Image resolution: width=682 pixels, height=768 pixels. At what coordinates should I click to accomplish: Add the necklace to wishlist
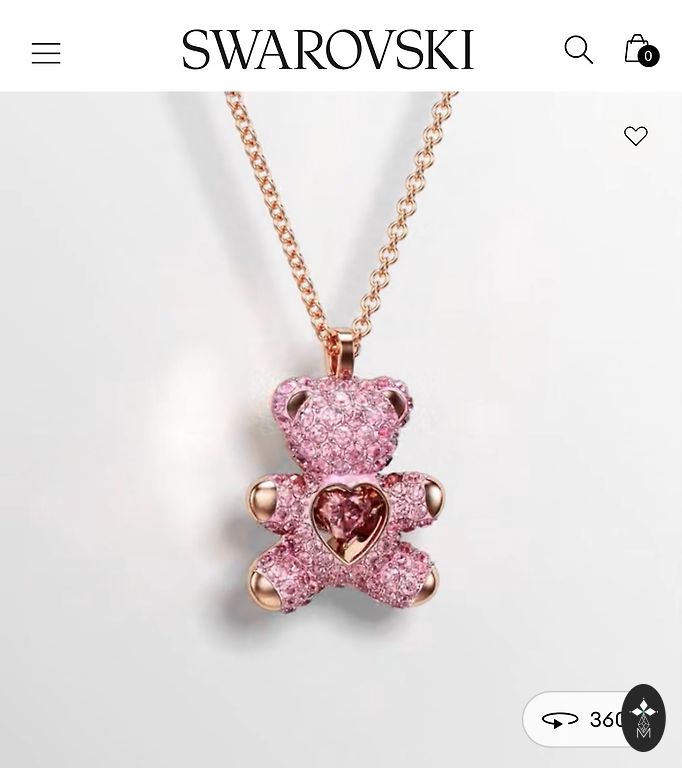click(636, 136)
